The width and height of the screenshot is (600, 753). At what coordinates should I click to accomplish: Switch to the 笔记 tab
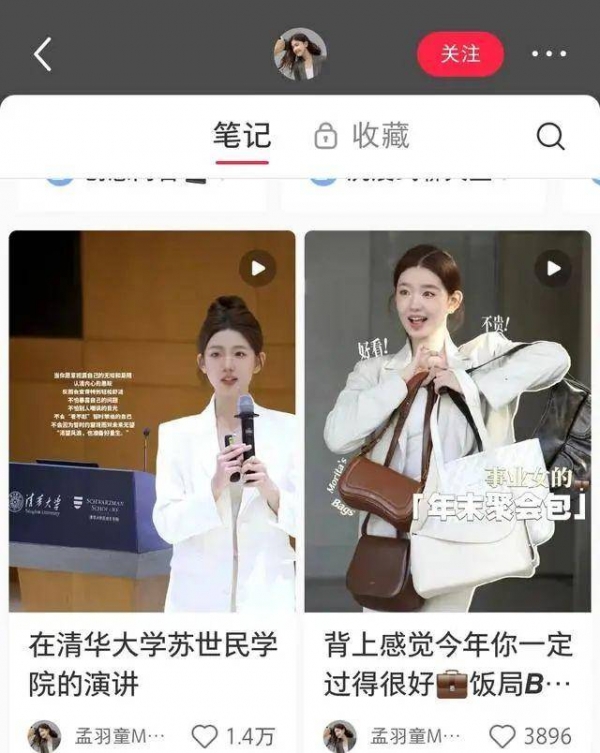(242, 136)
